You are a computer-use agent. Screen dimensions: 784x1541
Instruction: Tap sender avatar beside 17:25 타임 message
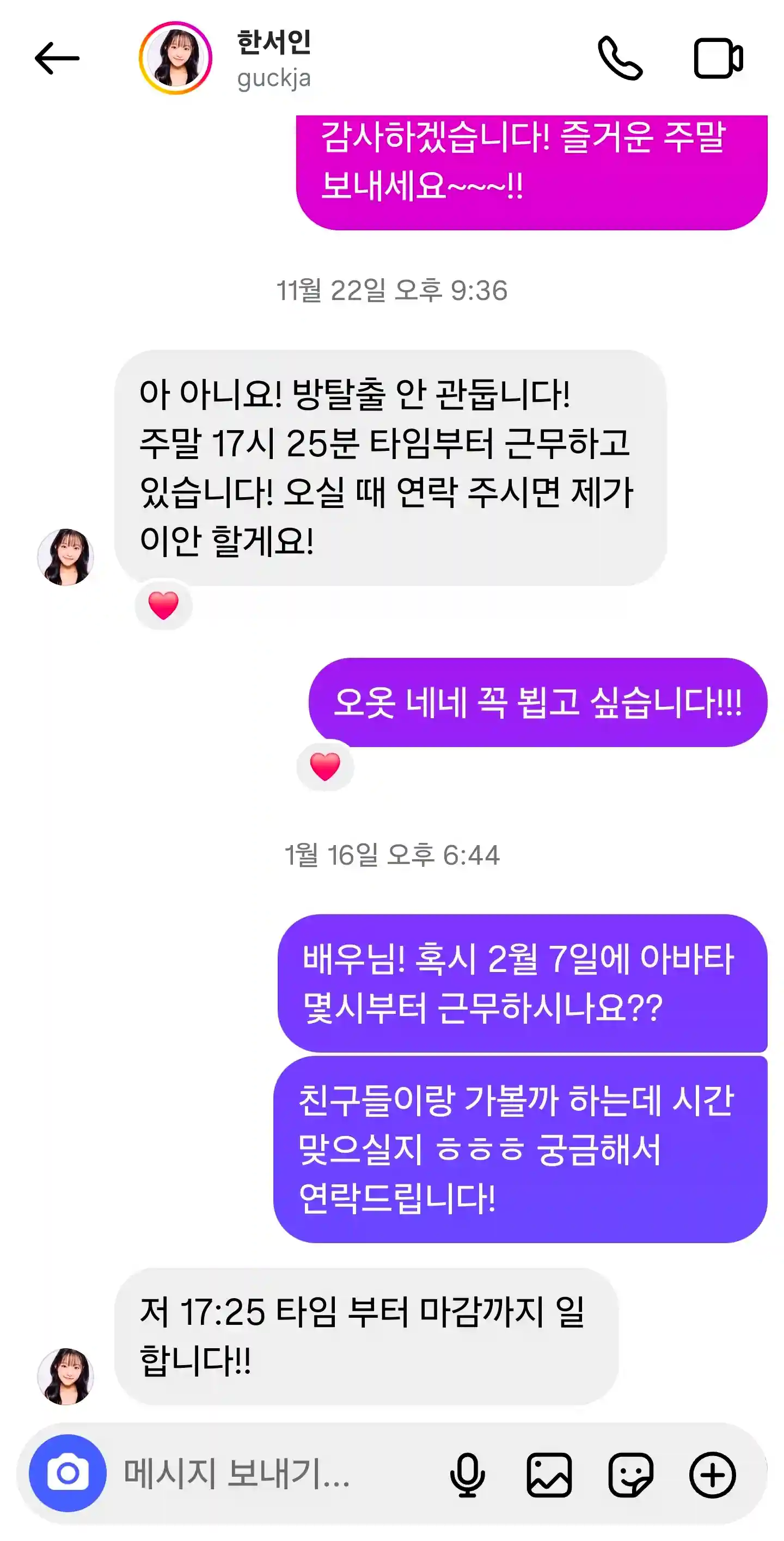[x=66, y=1376]
